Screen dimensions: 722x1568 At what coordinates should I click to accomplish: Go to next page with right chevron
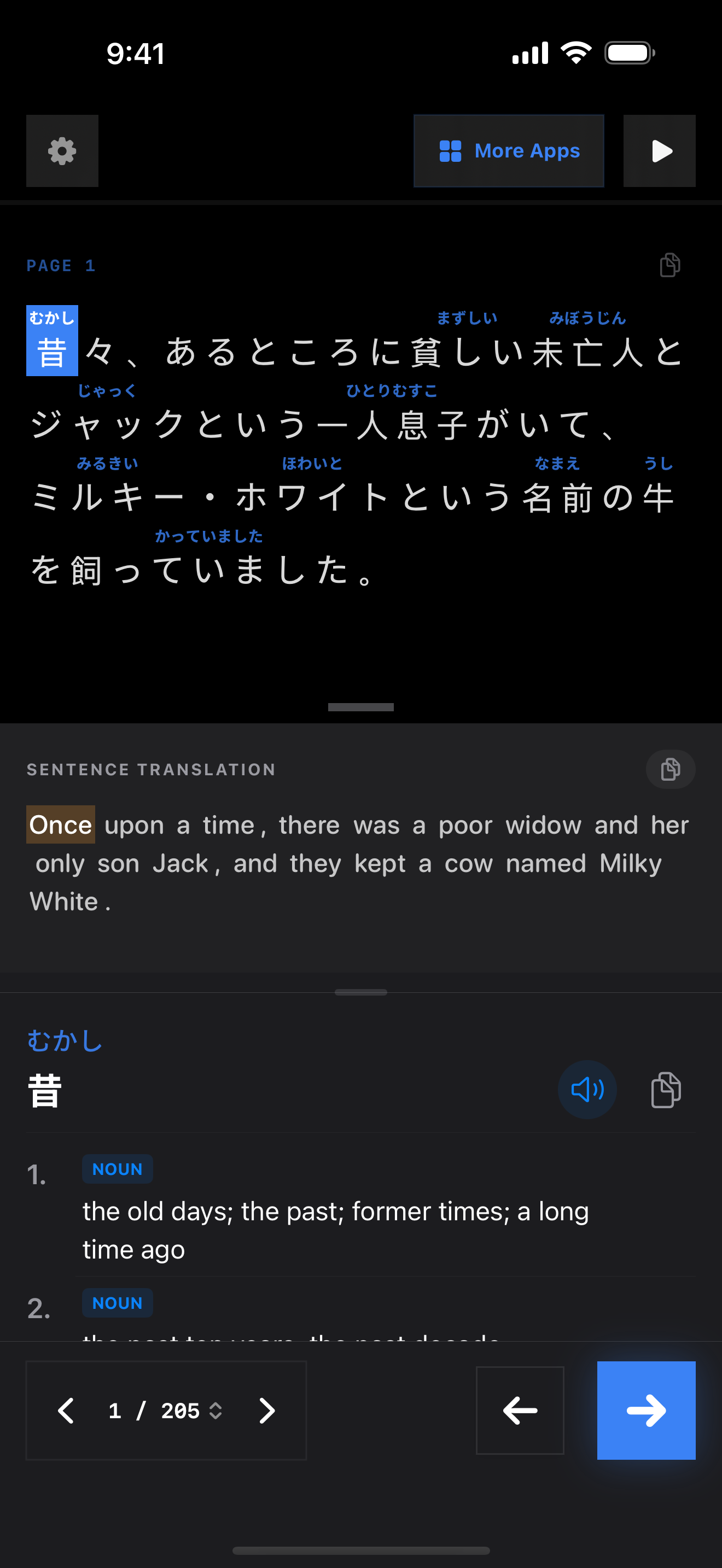coord(266,1411)
